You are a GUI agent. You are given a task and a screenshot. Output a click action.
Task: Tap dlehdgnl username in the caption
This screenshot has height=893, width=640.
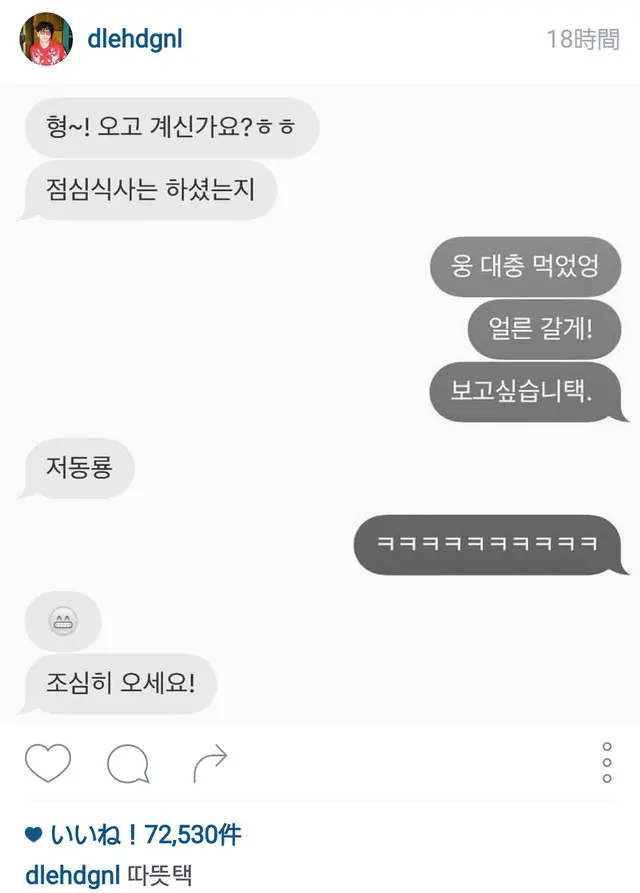70,874
